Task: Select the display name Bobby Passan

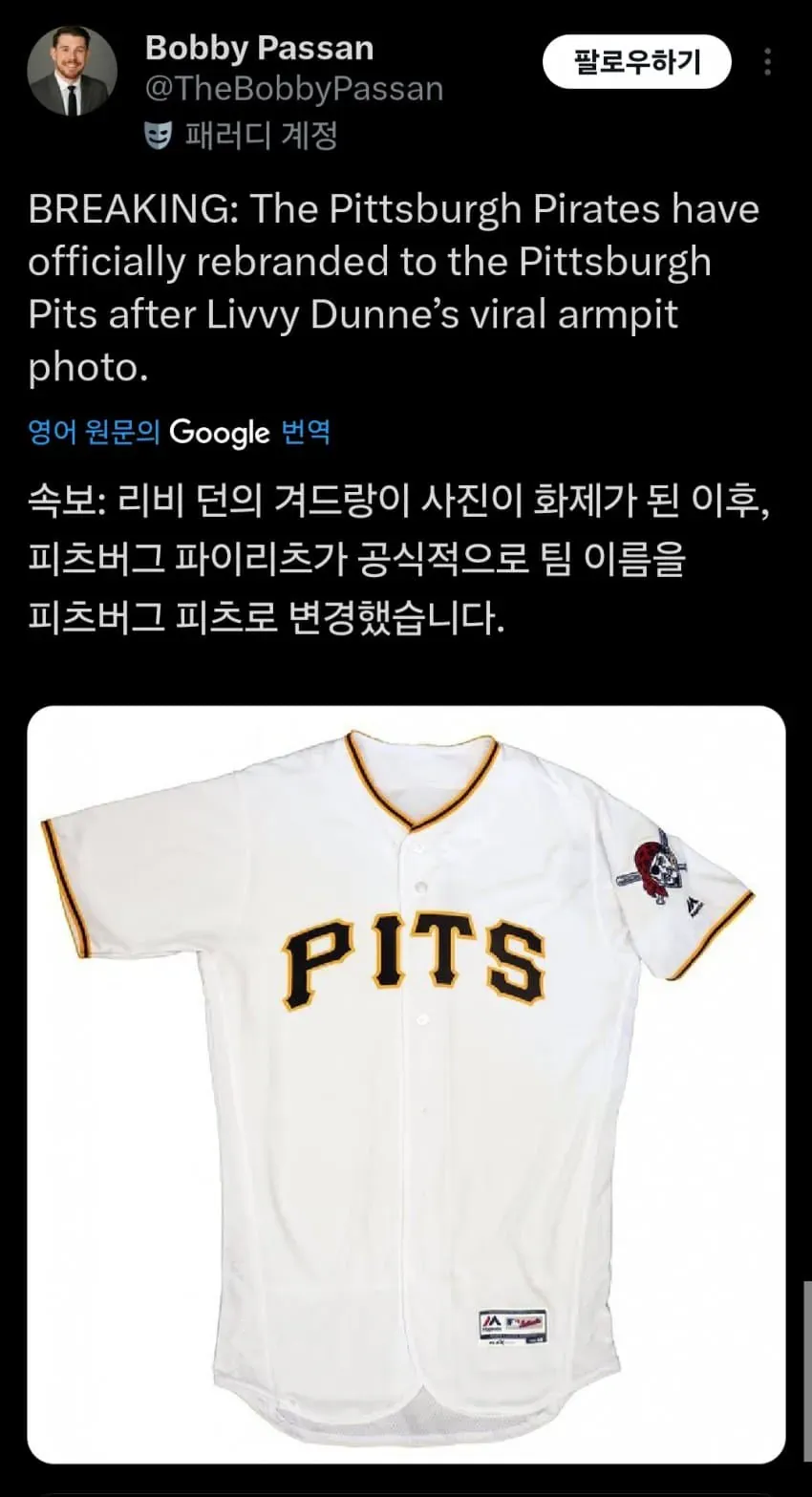Action: pos(260,47)
